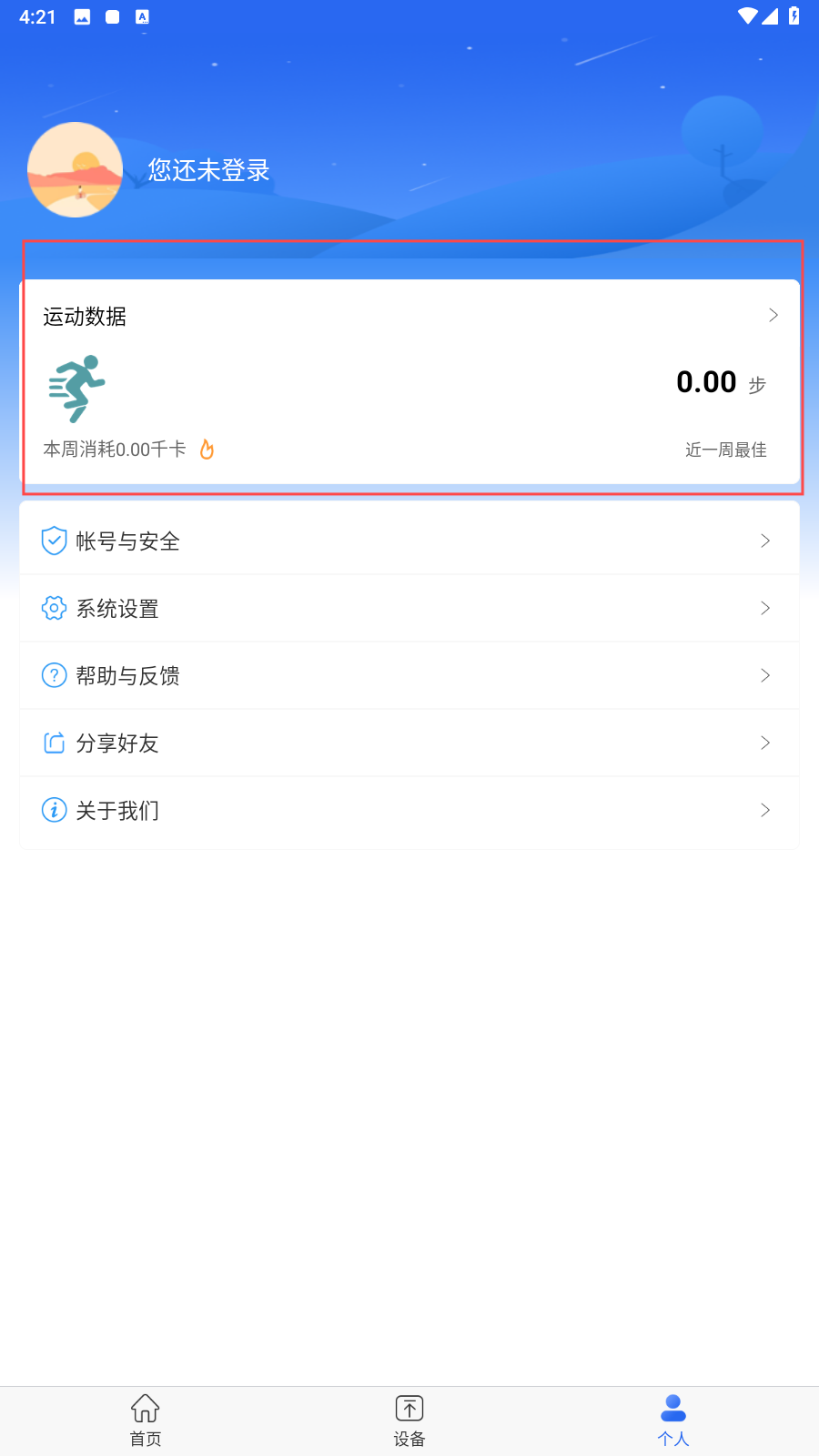Image resolution: width=819 pixels, height=1456 pixels.
Task: Select the 个人 profile tab
Action: pyautogui.click(x=673, y=1421)
